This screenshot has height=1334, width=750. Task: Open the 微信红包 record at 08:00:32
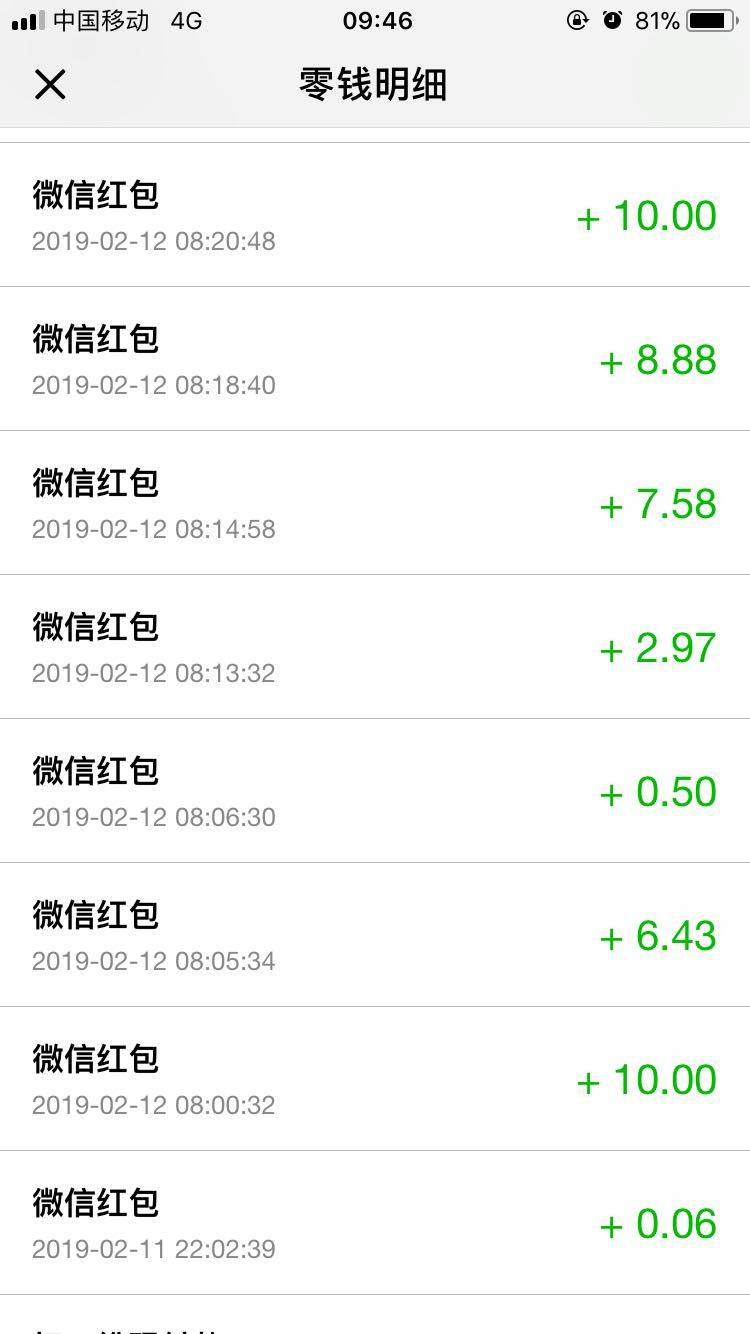375,1080
